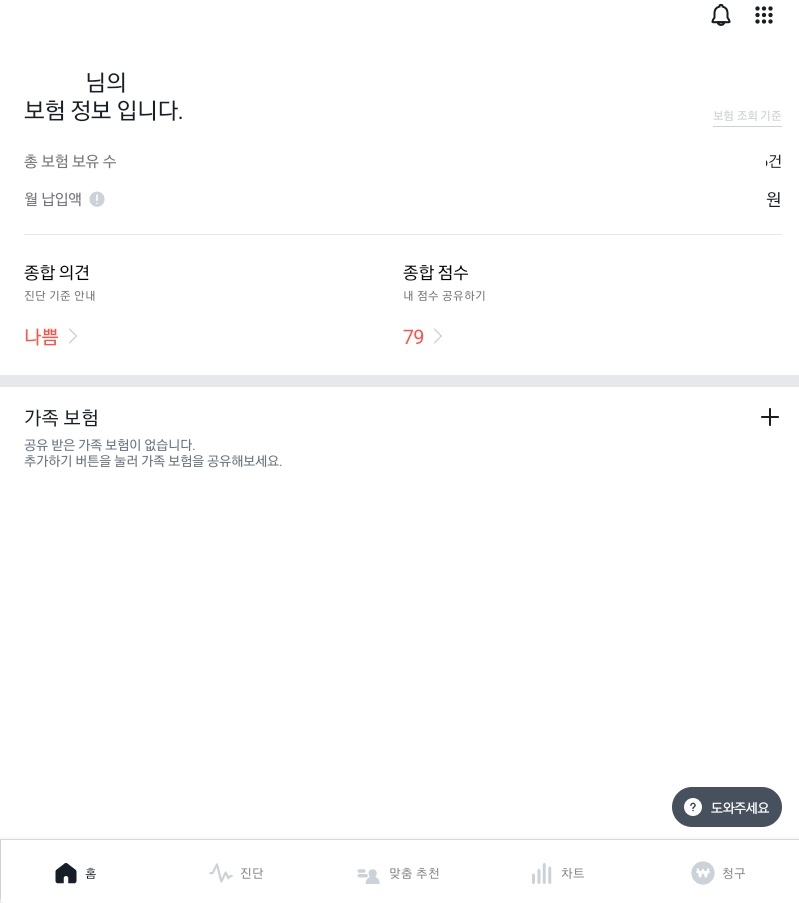Select the 맞춤 추천 person icon

(368, 874)
